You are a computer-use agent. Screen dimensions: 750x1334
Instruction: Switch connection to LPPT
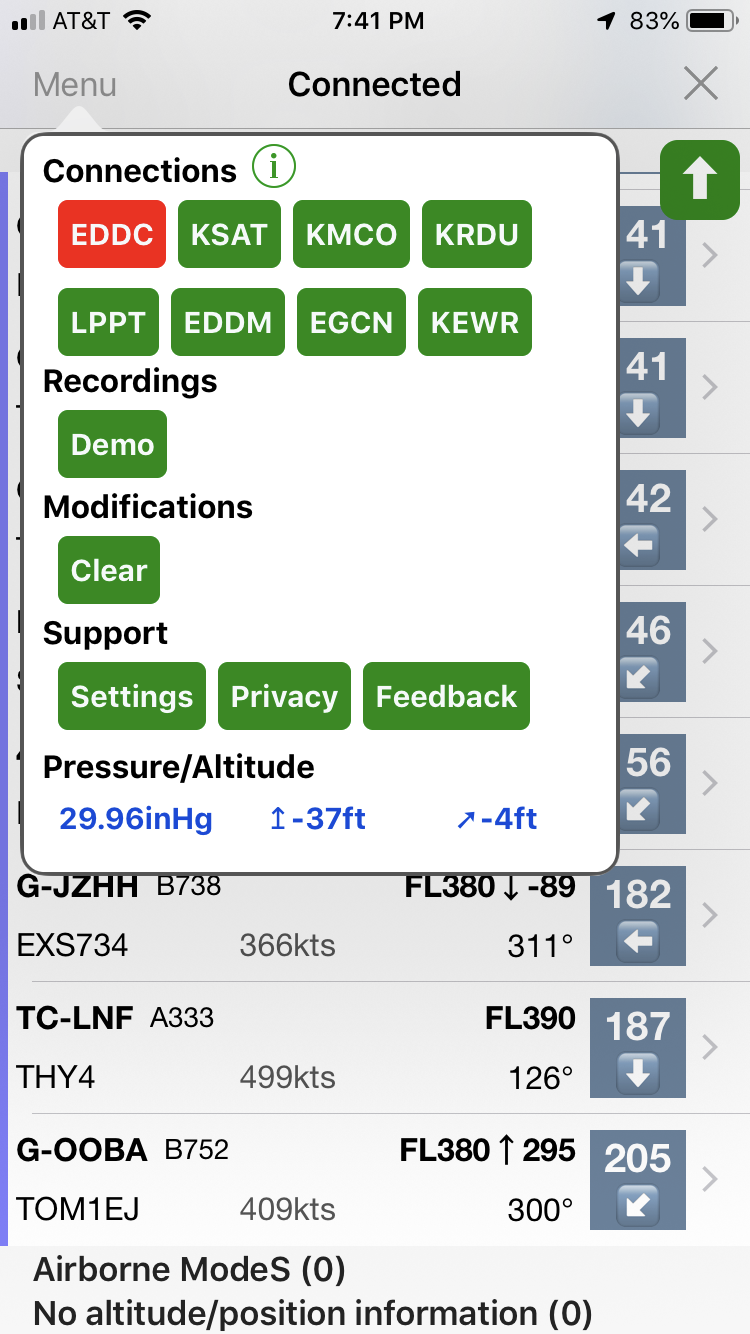click(x=108, y=323)
